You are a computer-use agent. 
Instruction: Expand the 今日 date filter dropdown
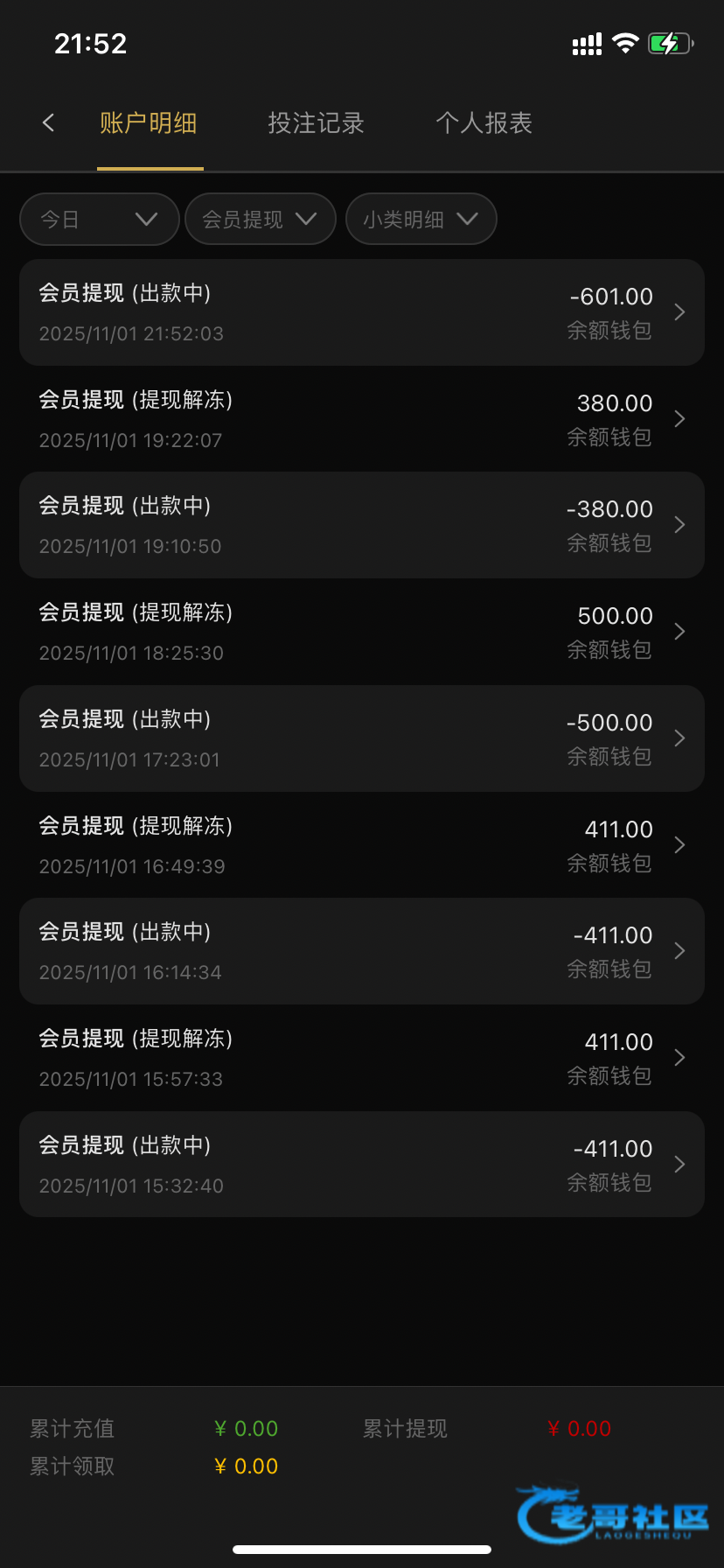[100, 219]
